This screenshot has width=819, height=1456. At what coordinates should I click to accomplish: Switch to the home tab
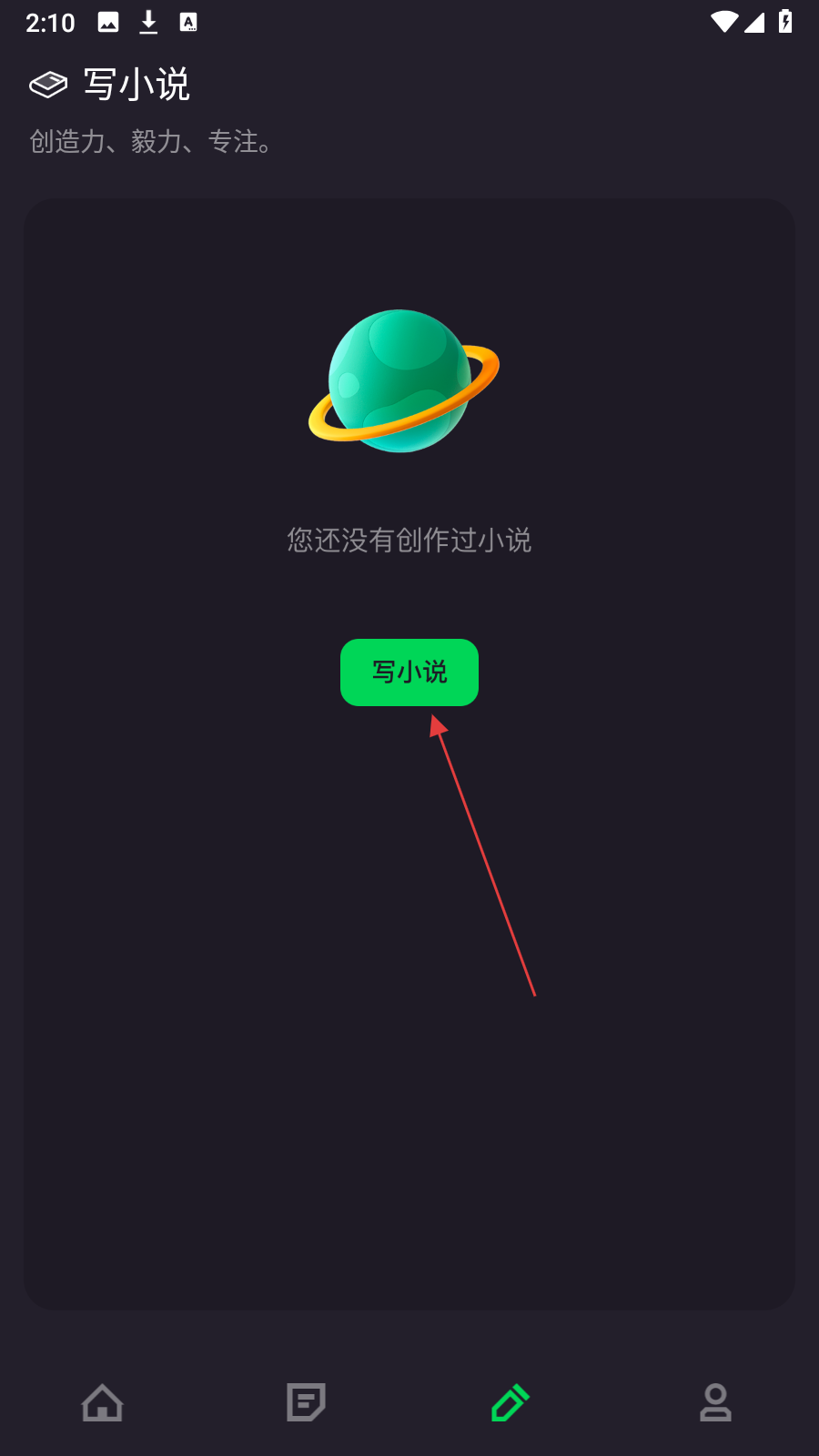click(x=102, y=1402)
